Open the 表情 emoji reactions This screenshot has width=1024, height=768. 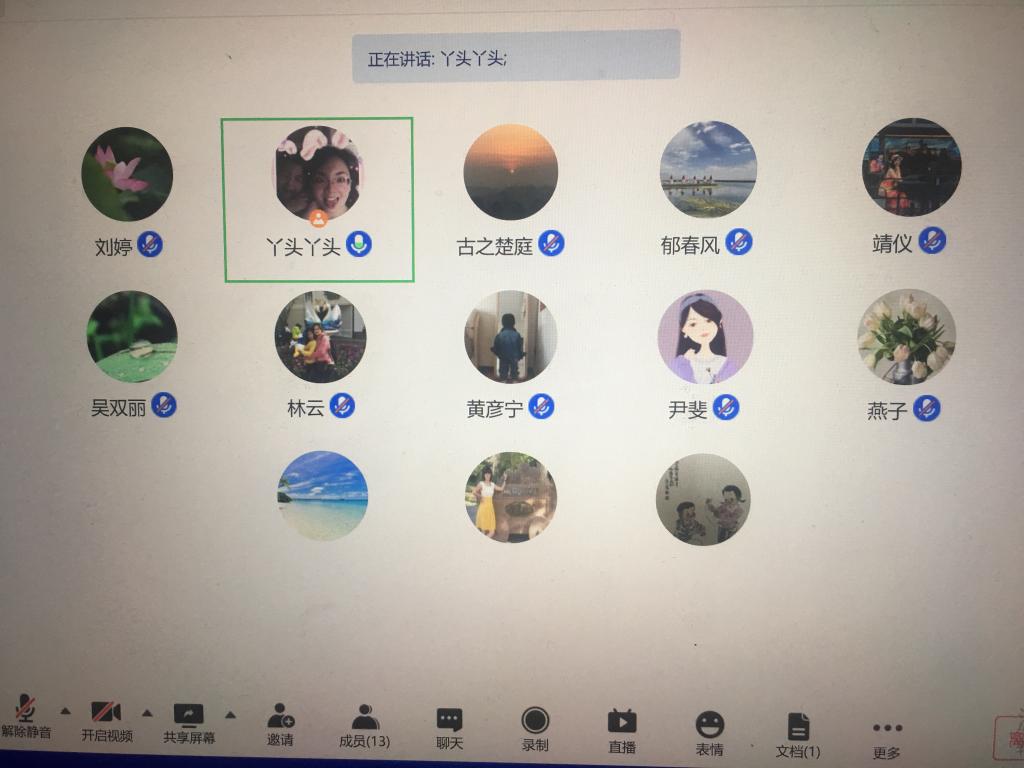click(709, 731)
